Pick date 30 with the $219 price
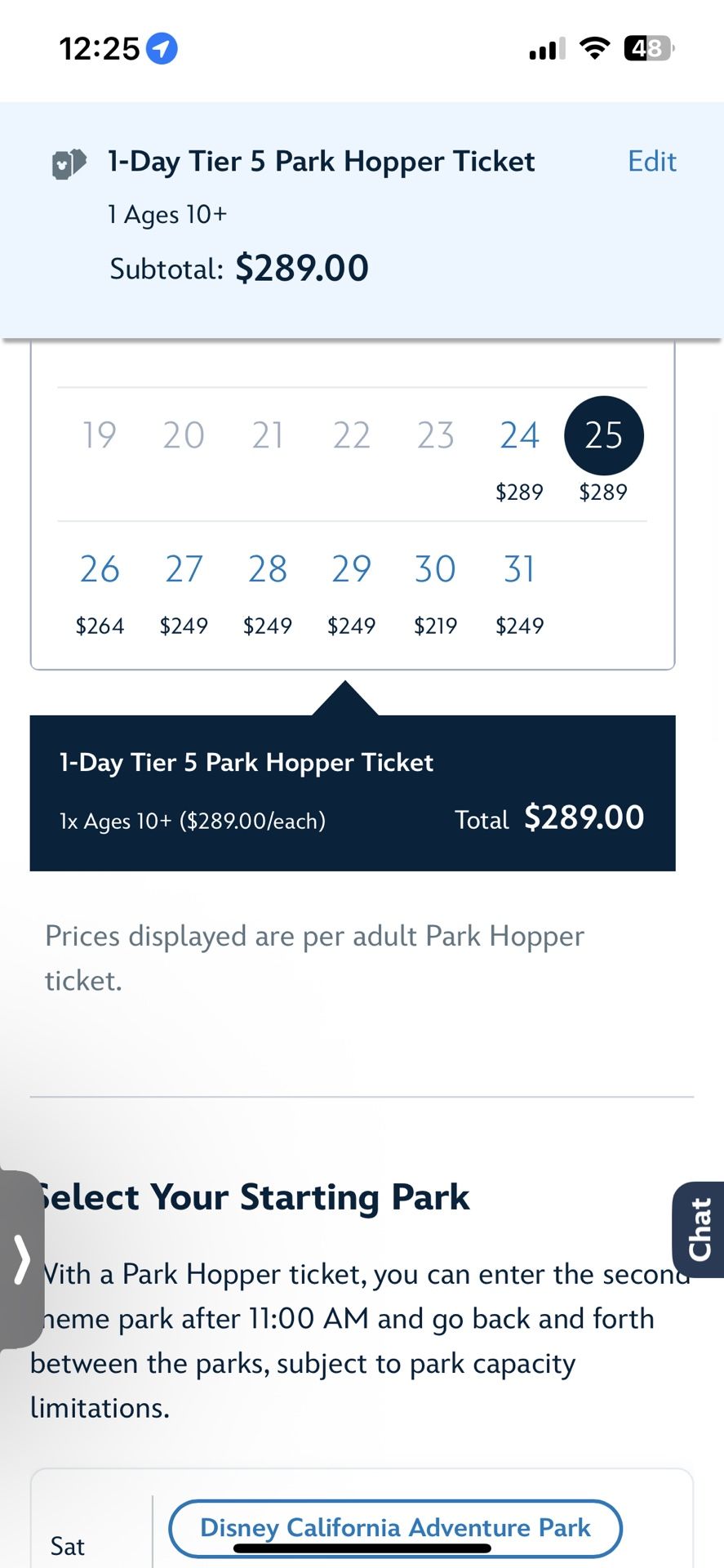This screenshot has height=1568, width=724. click(x=435, y=569)
